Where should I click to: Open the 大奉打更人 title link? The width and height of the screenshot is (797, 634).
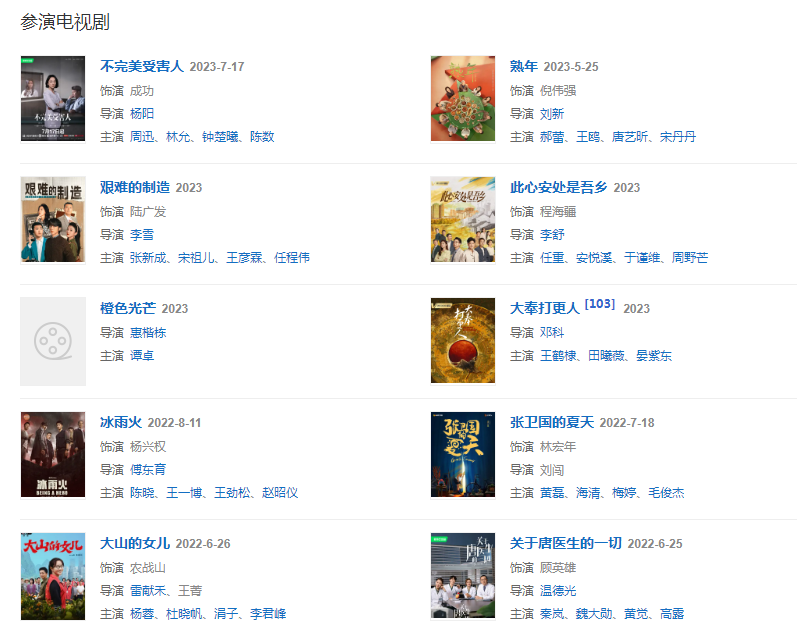coord(545,308)
